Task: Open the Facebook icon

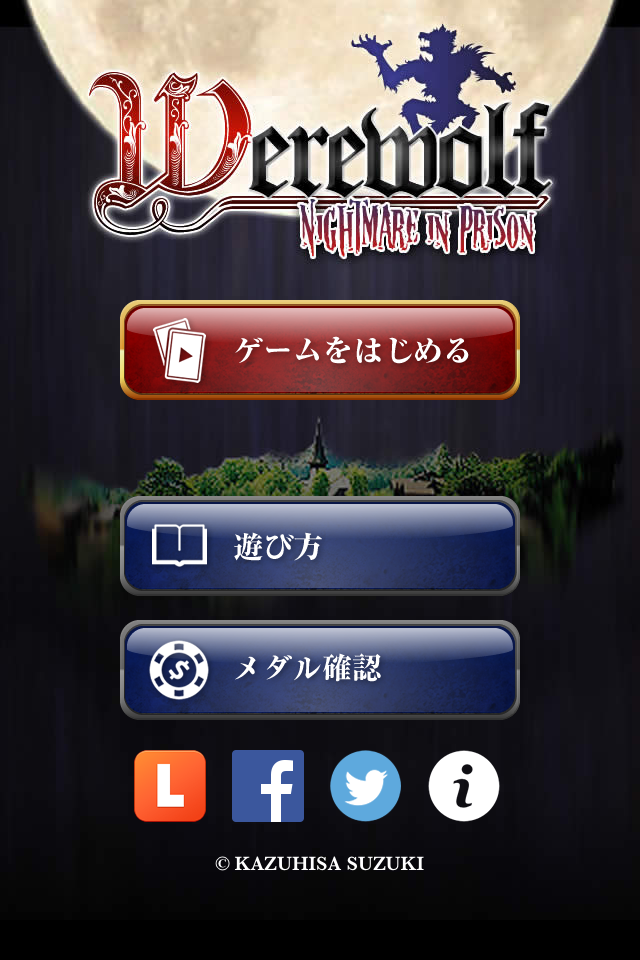Action: tap(268, 786)
